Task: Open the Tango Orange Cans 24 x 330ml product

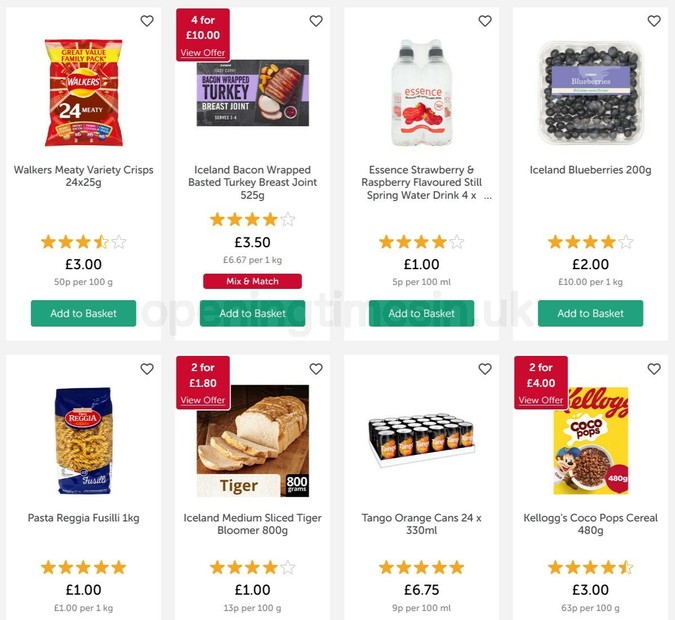Action: [x=421, y=524]
